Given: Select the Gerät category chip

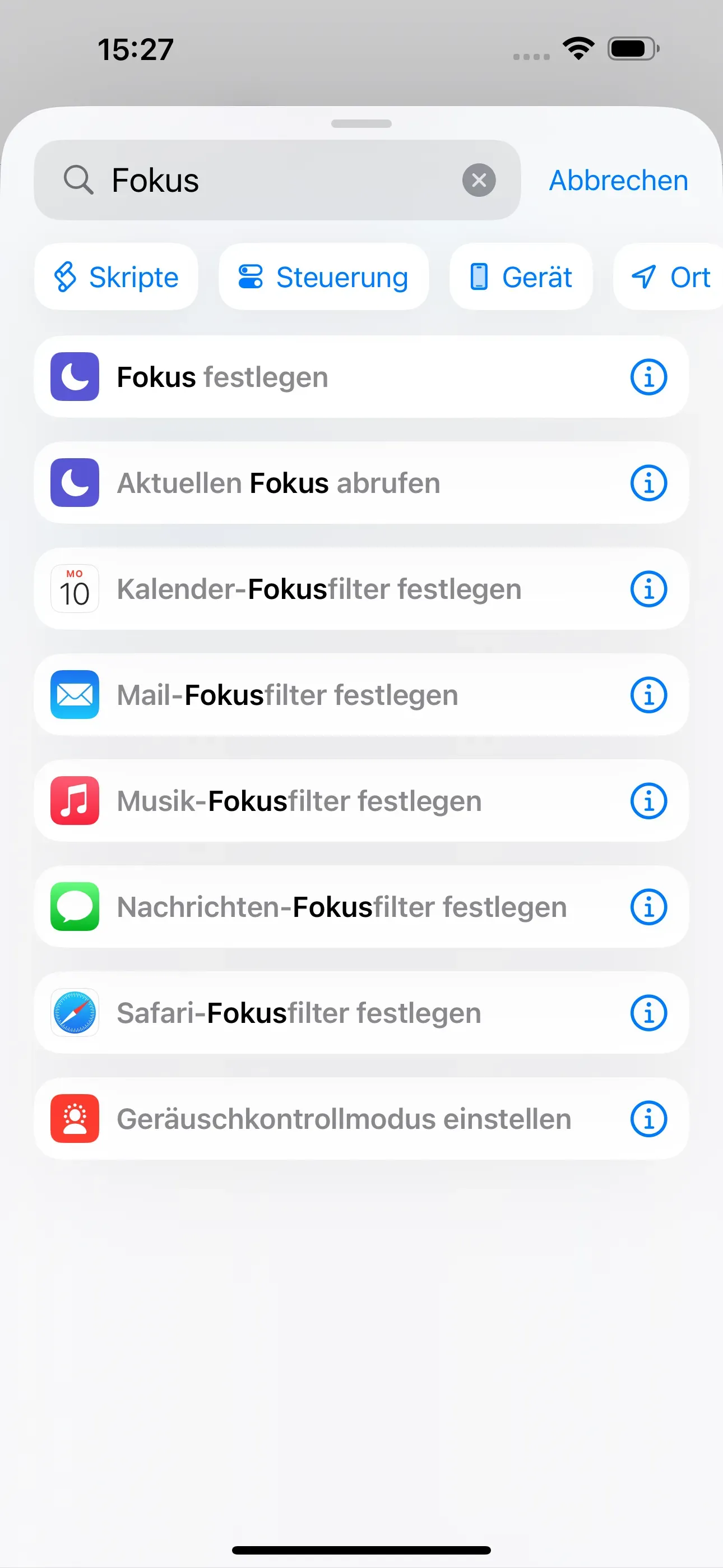Looking at the screenshot, I should coord(521,277).
